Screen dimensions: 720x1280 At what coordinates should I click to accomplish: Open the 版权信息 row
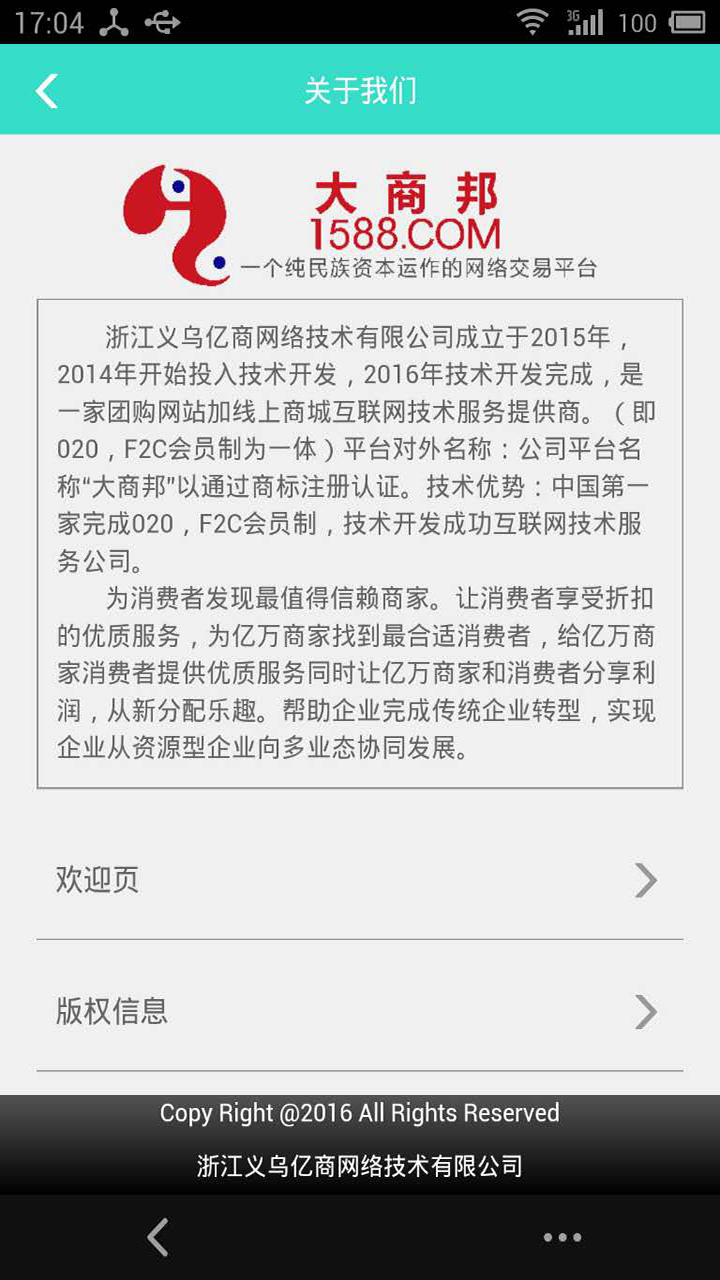coord(359,1011)
